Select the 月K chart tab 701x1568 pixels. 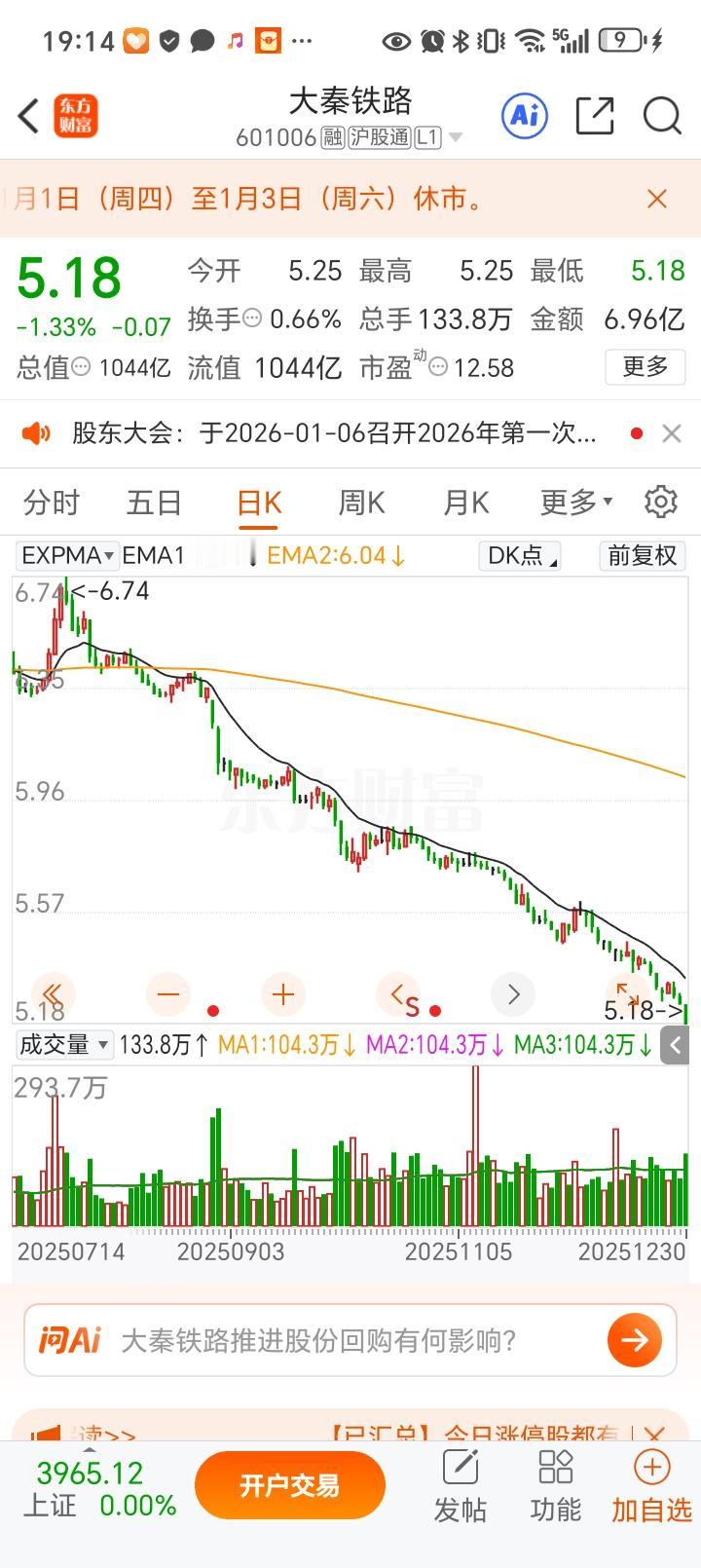(x=465, y=503)
